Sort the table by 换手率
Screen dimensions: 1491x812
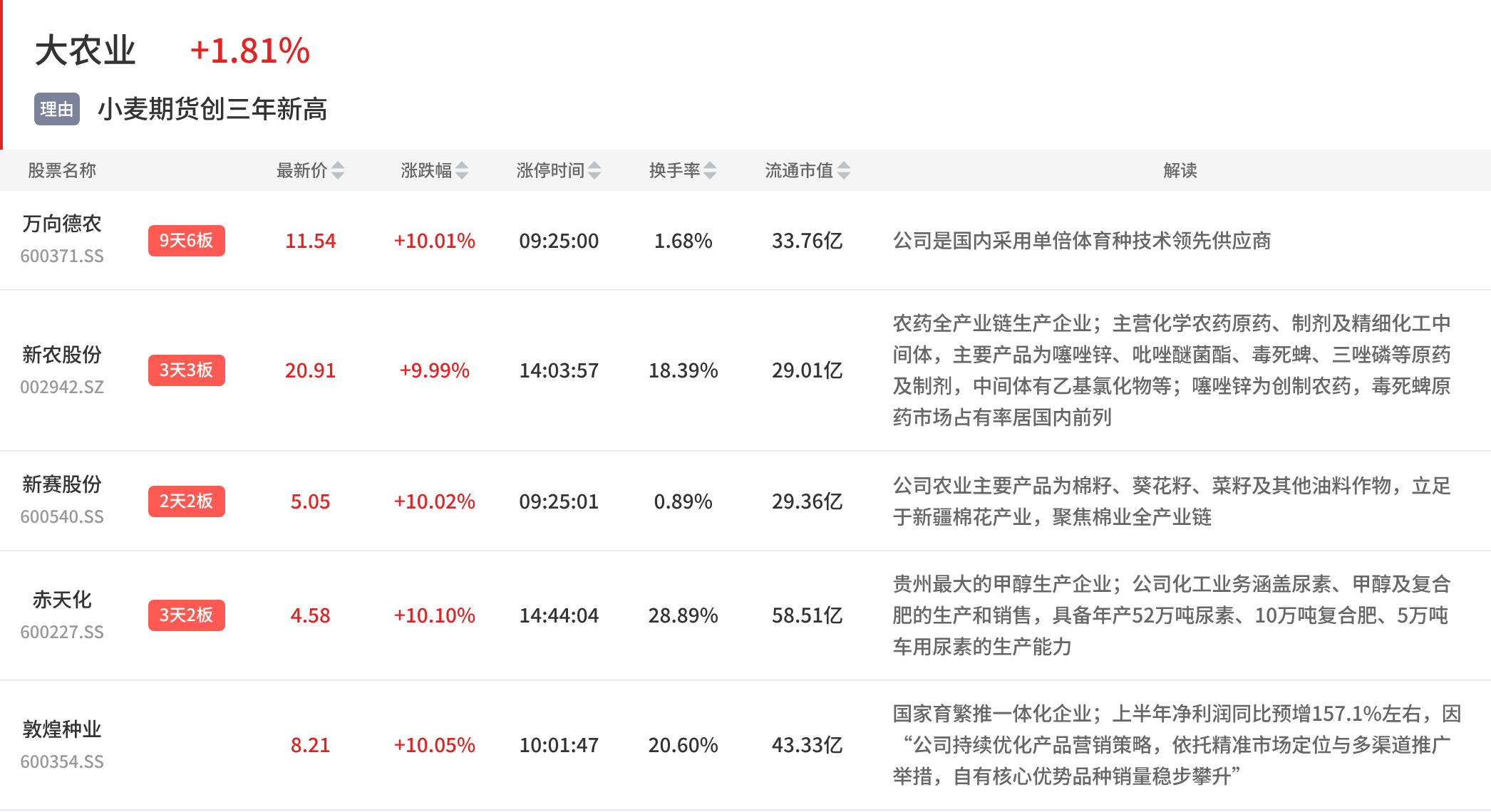point(683,170)
